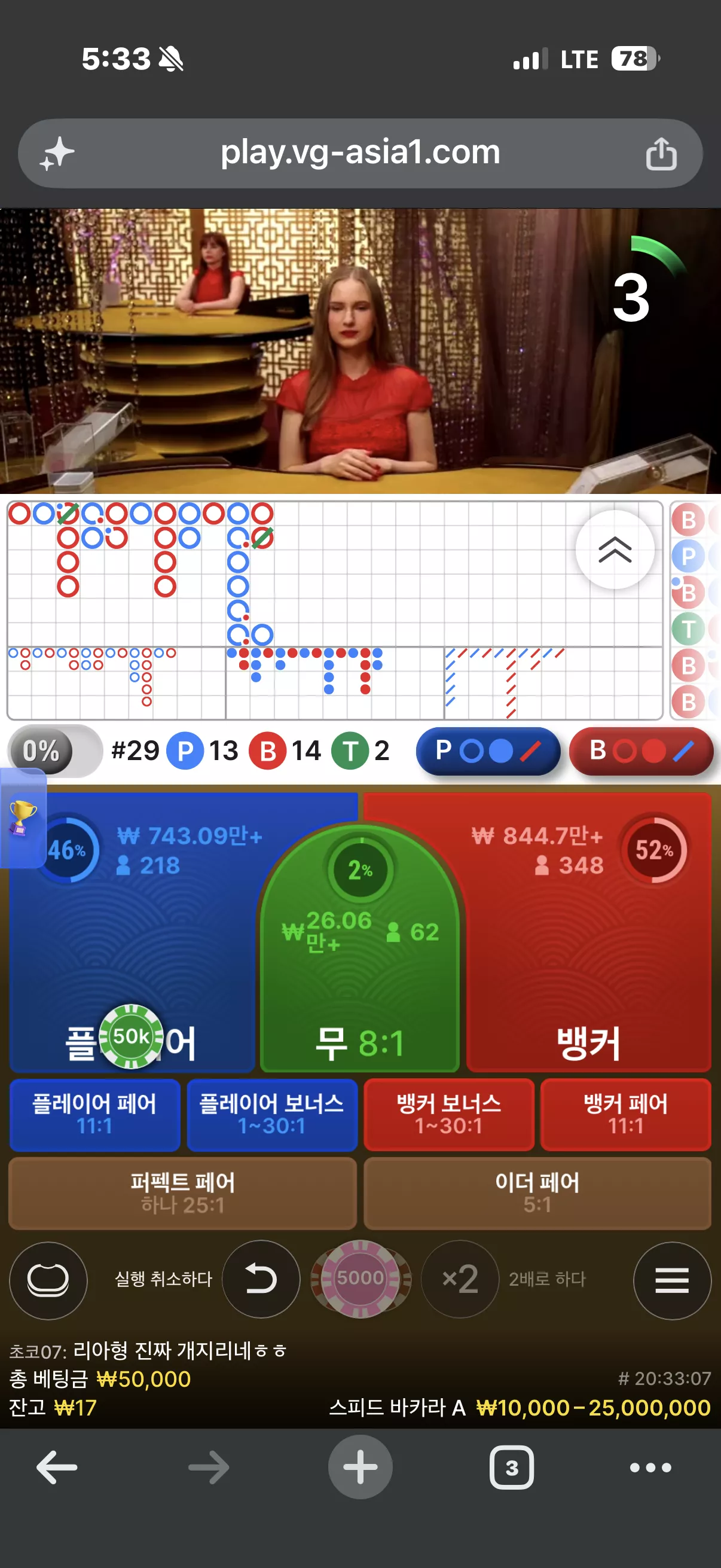Undo the last bet with 실행 취소하다
Screen dimensions: 721x1568
[x=261, y=1279]
